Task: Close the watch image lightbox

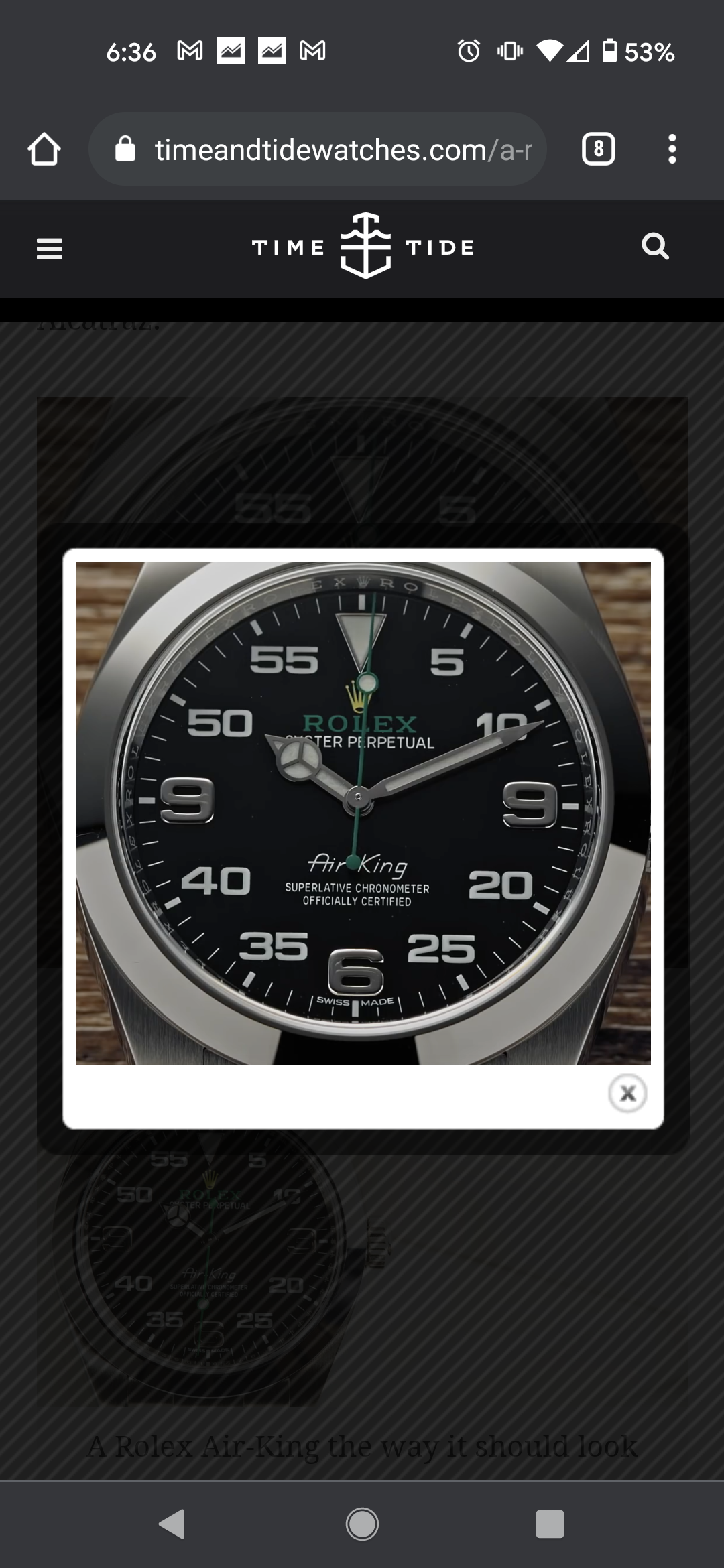Action: (627, 1093)
